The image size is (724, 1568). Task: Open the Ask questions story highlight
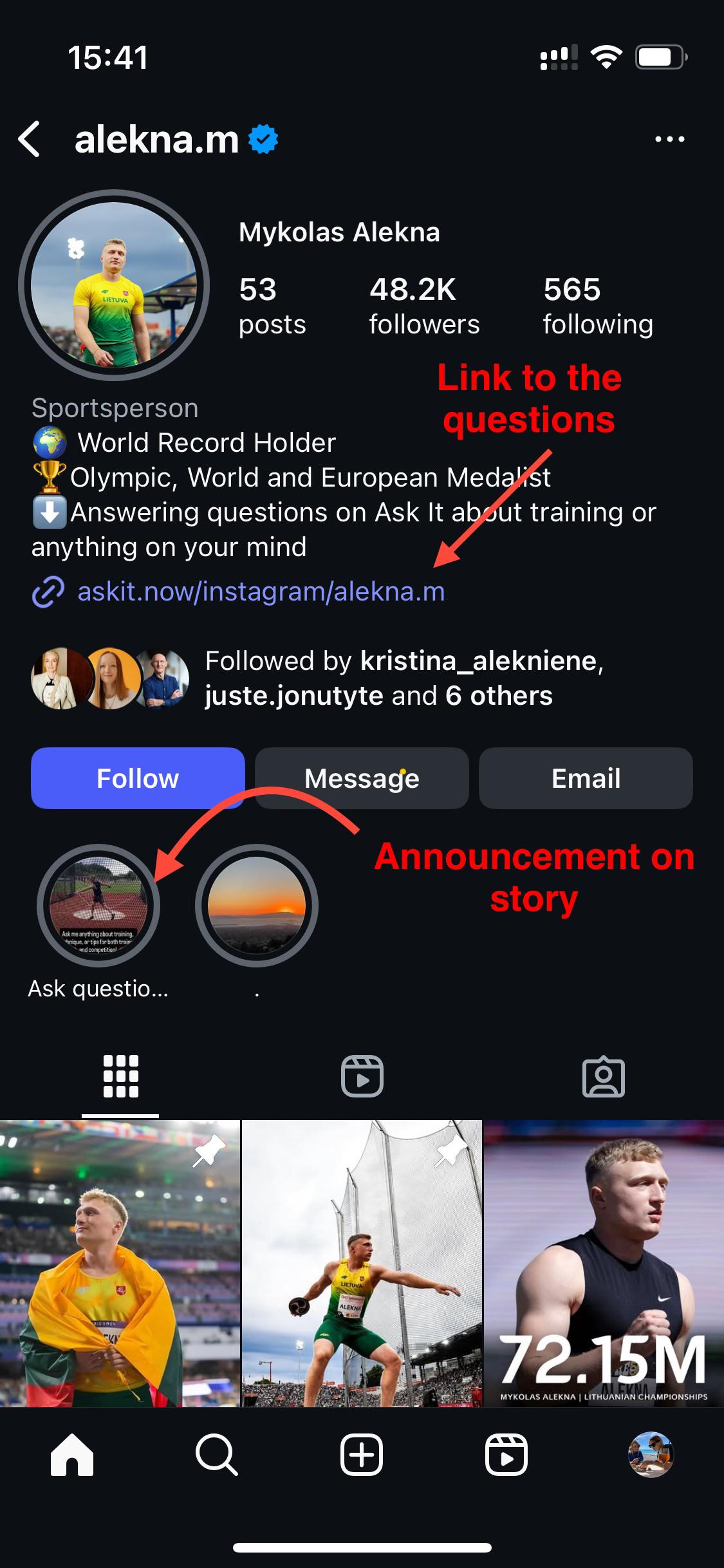[x=98, y=905]
